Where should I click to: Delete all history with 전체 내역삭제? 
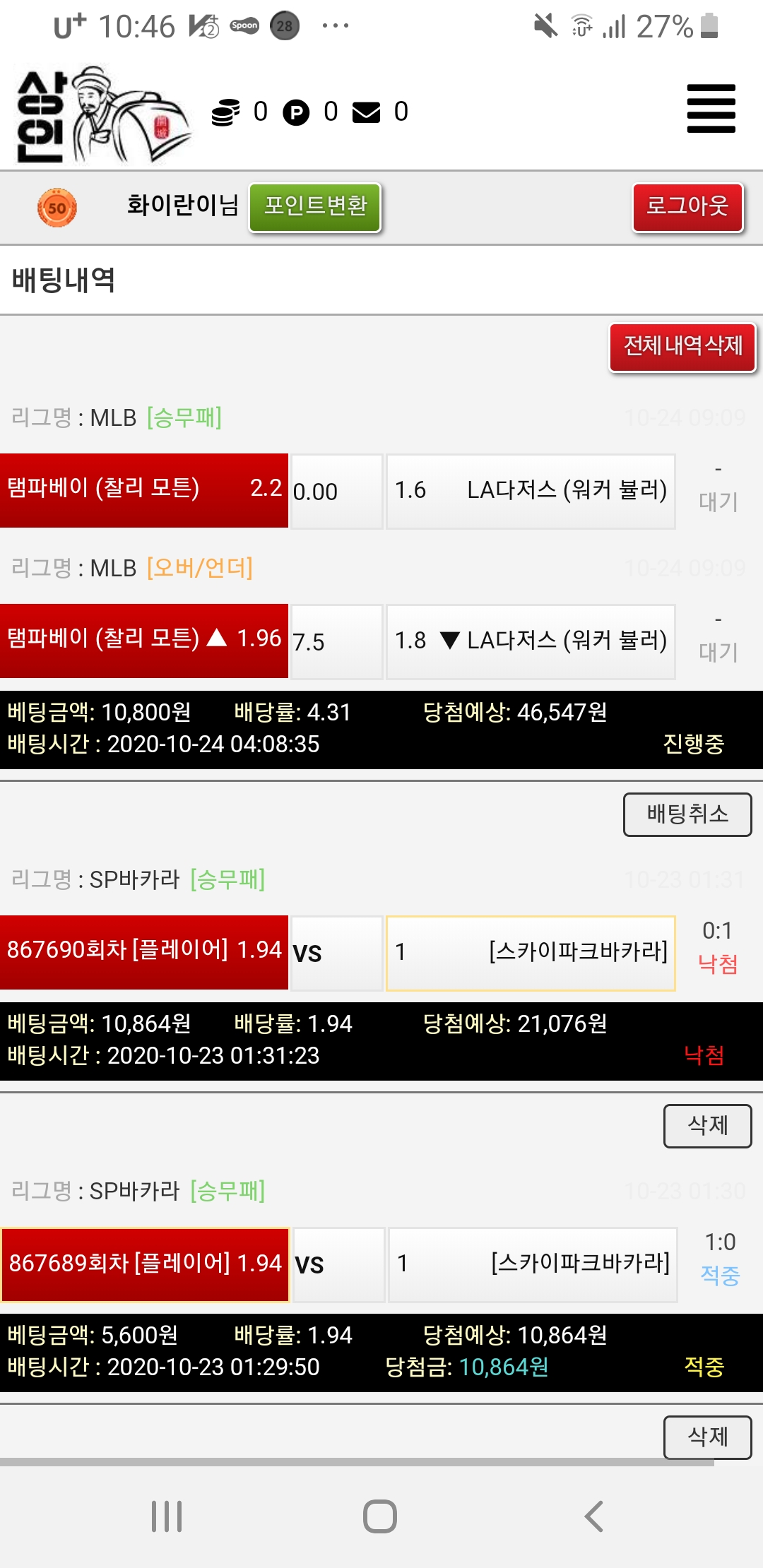pos(682,346)
